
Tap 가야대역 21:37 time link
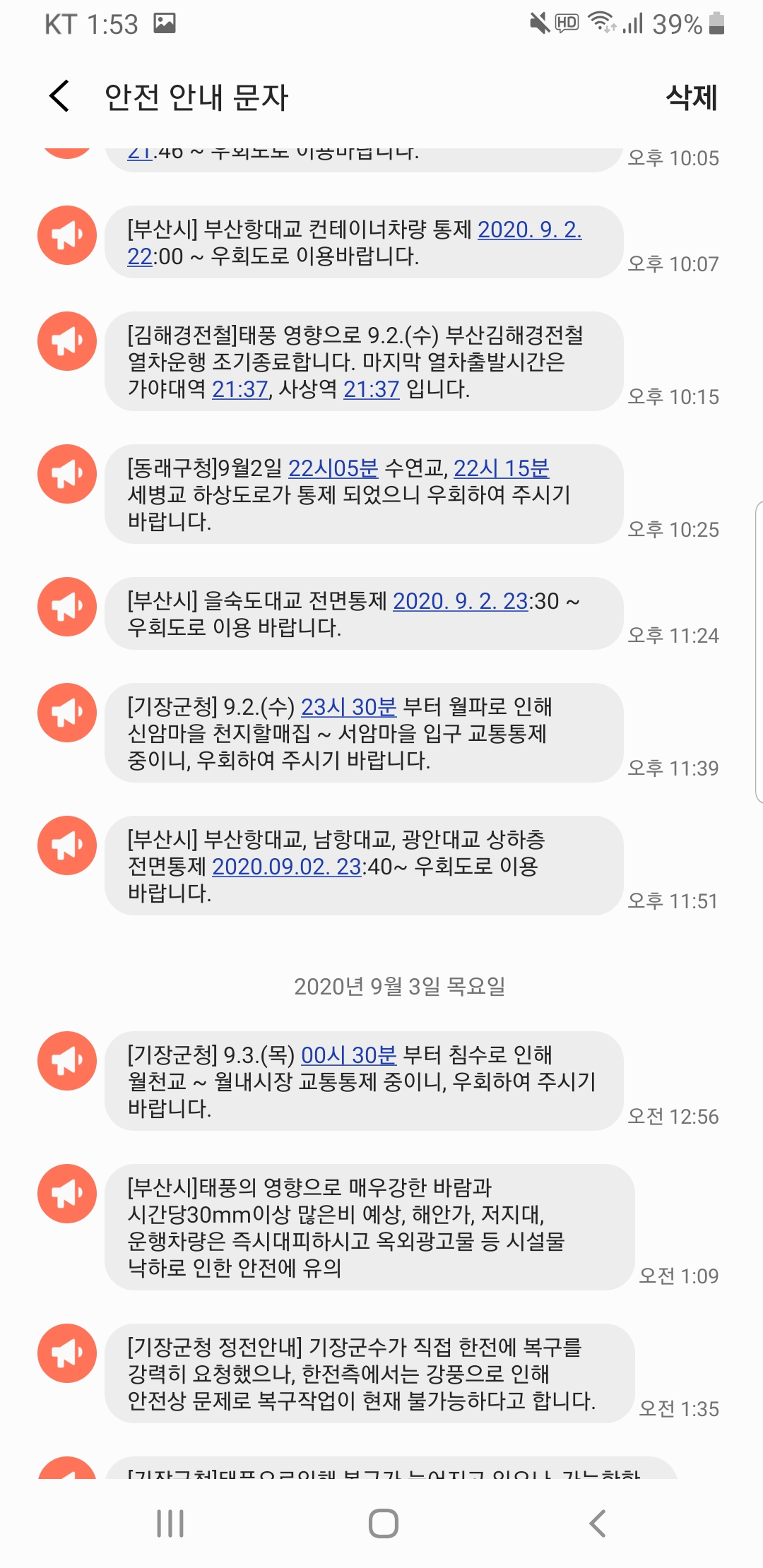pos(240,389)
